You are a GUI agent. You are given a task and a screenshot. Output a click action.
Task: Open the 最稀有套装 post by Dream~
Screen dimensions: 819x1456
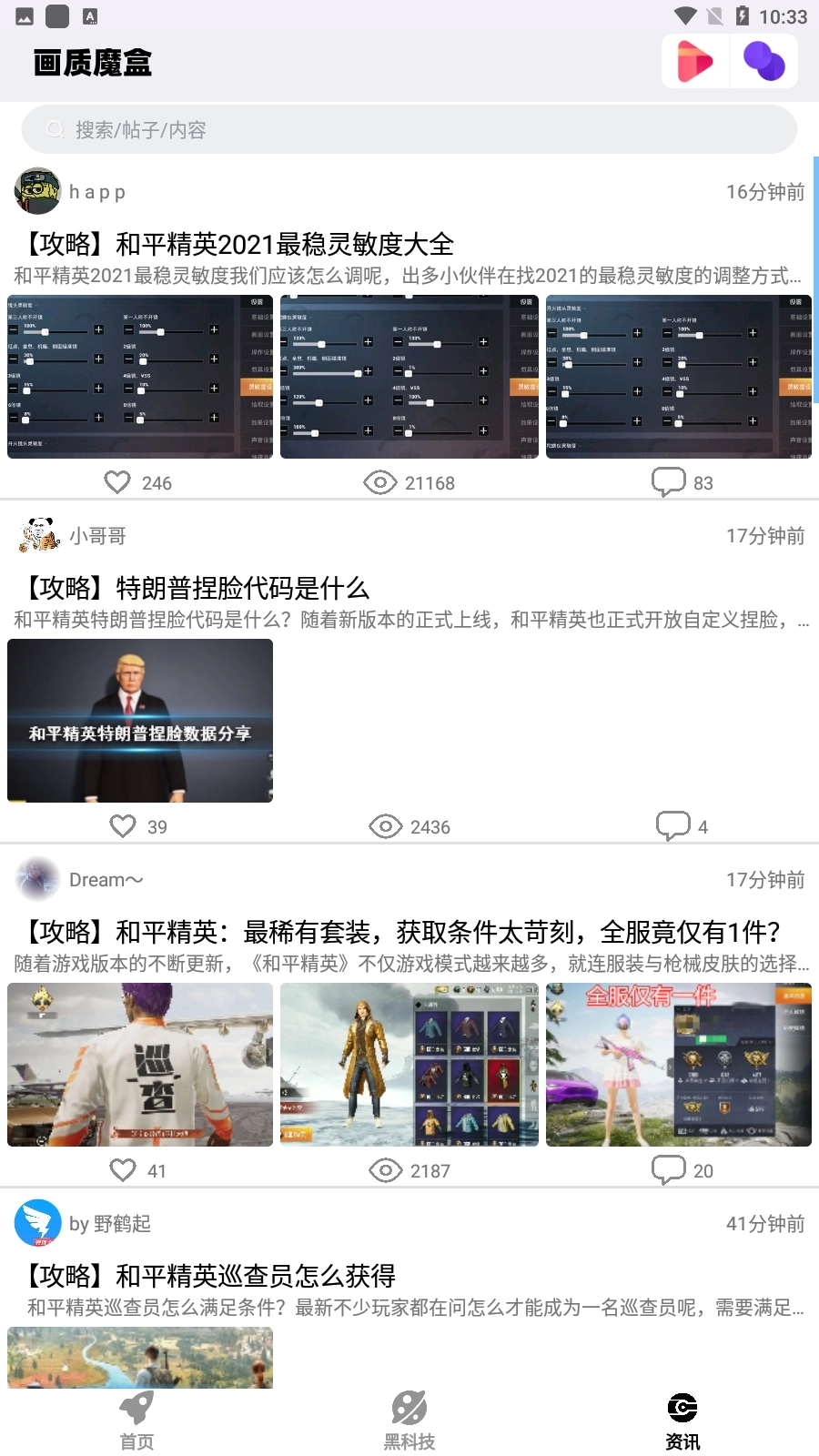pyautogui.click(x=400, y=932)
